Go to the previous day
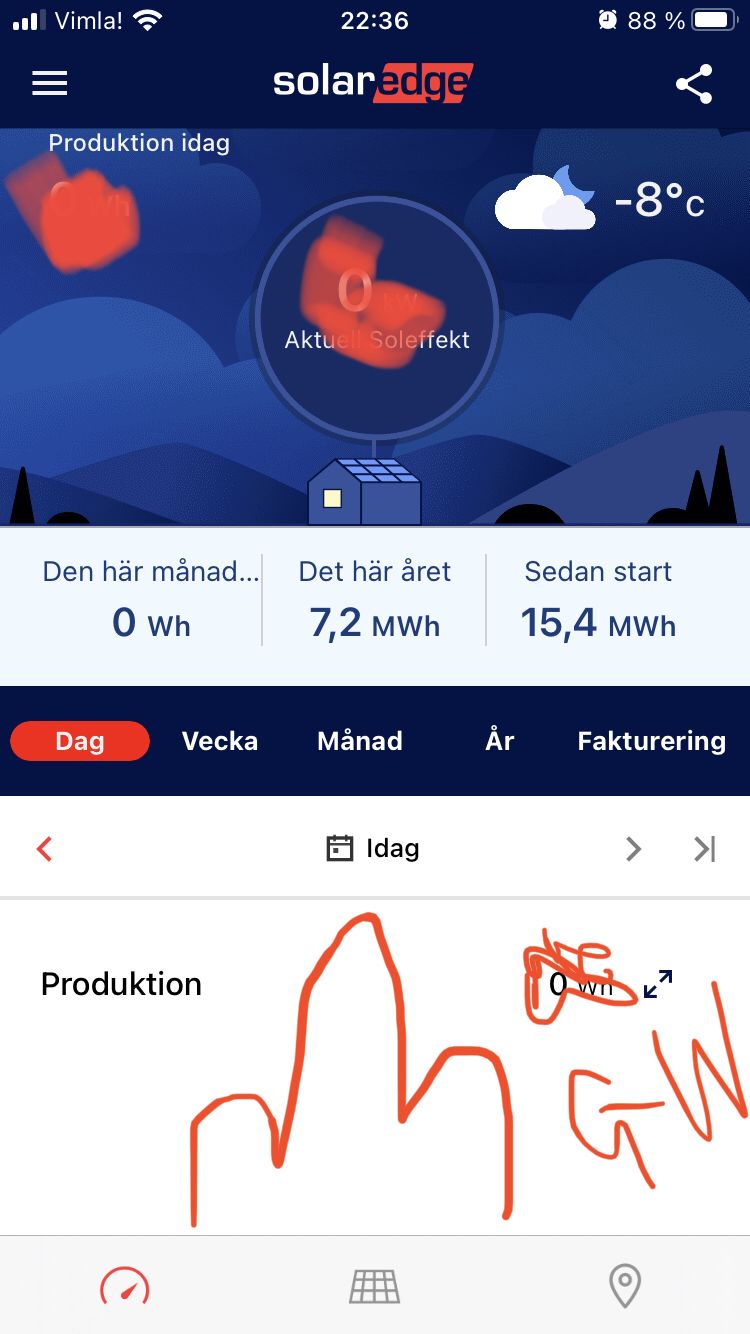 [x=44, y=849]
